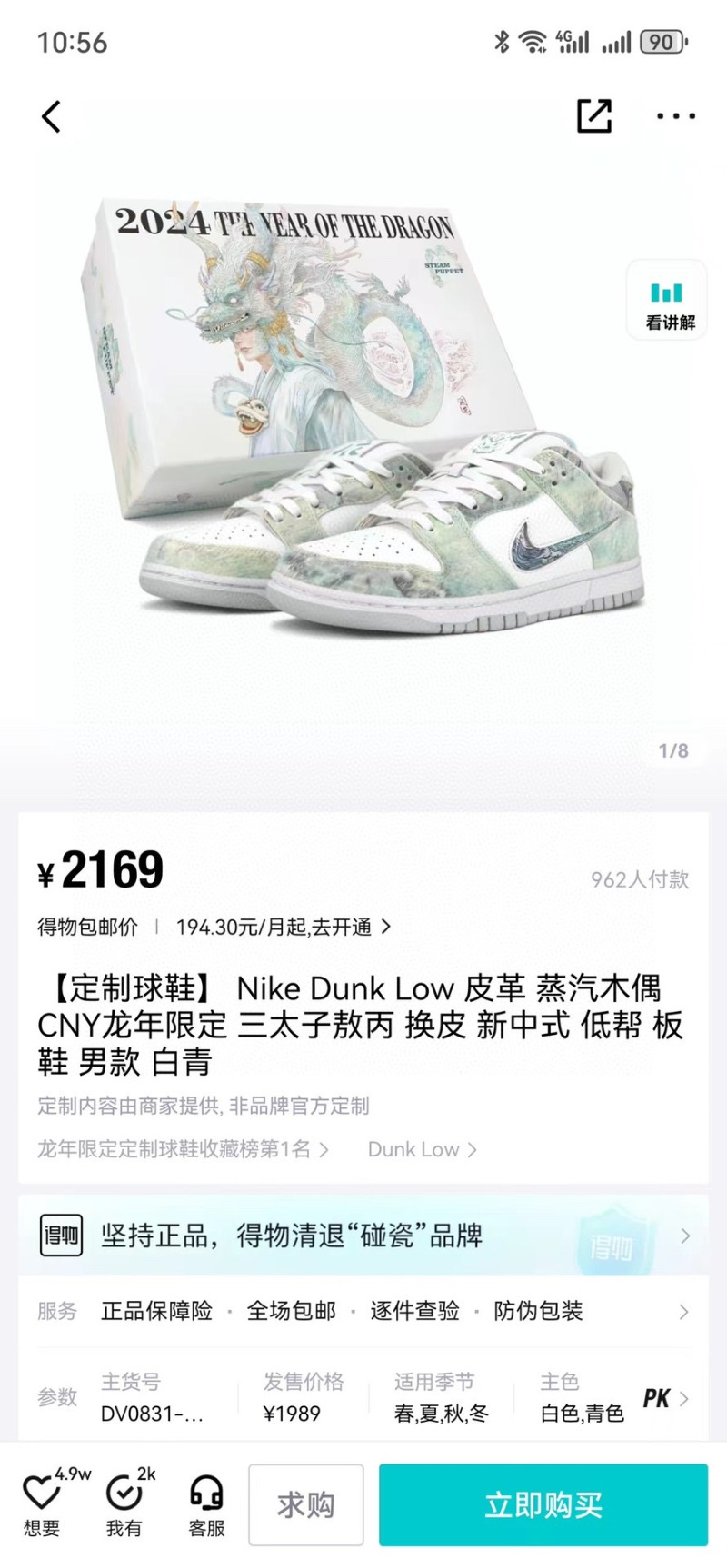The image size is (727, 1568).
Task: Tap the PK compare button
Action: pos(664,1398)
